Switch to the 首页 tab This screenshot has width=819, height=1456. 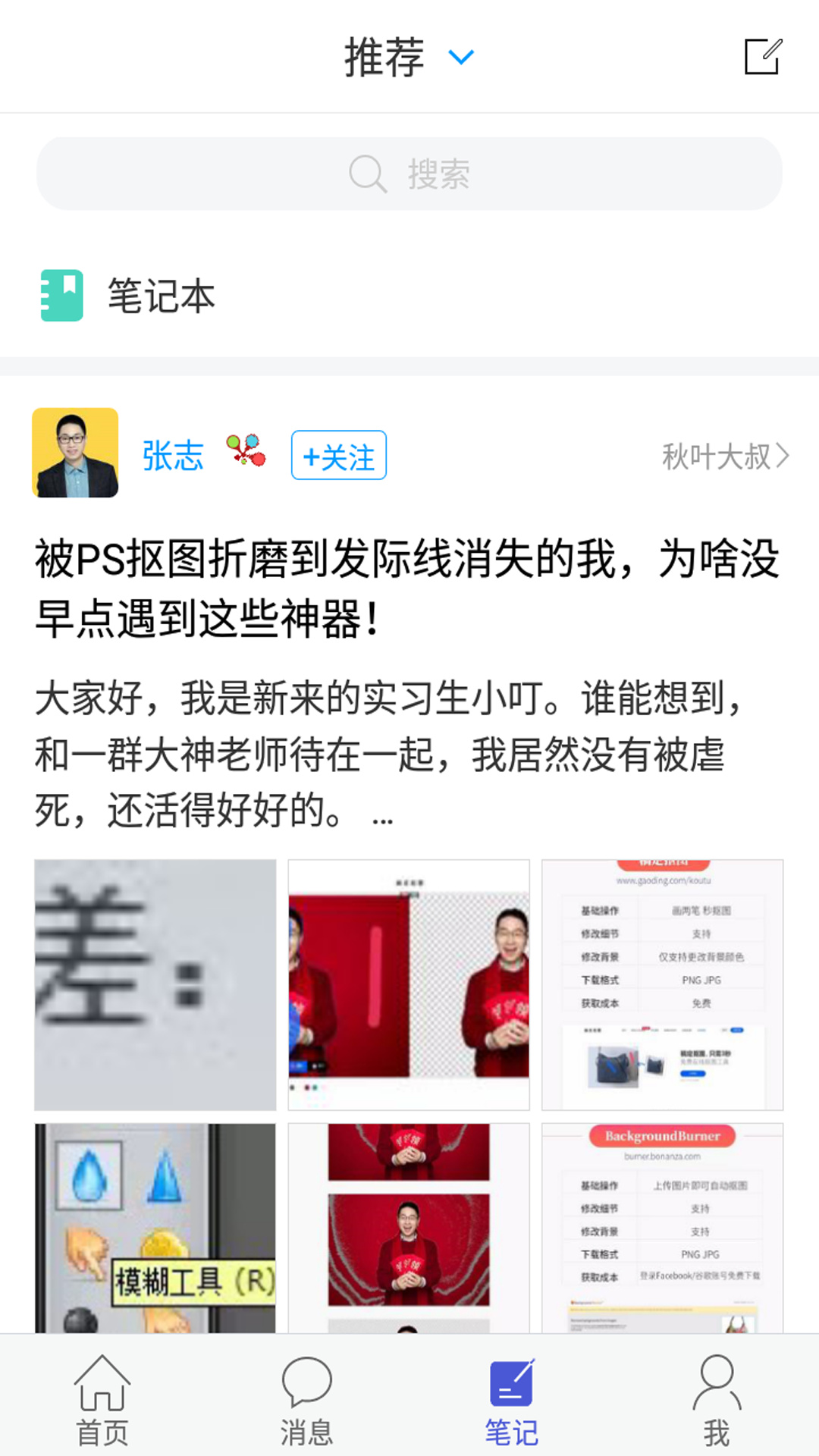(102, 1400)
